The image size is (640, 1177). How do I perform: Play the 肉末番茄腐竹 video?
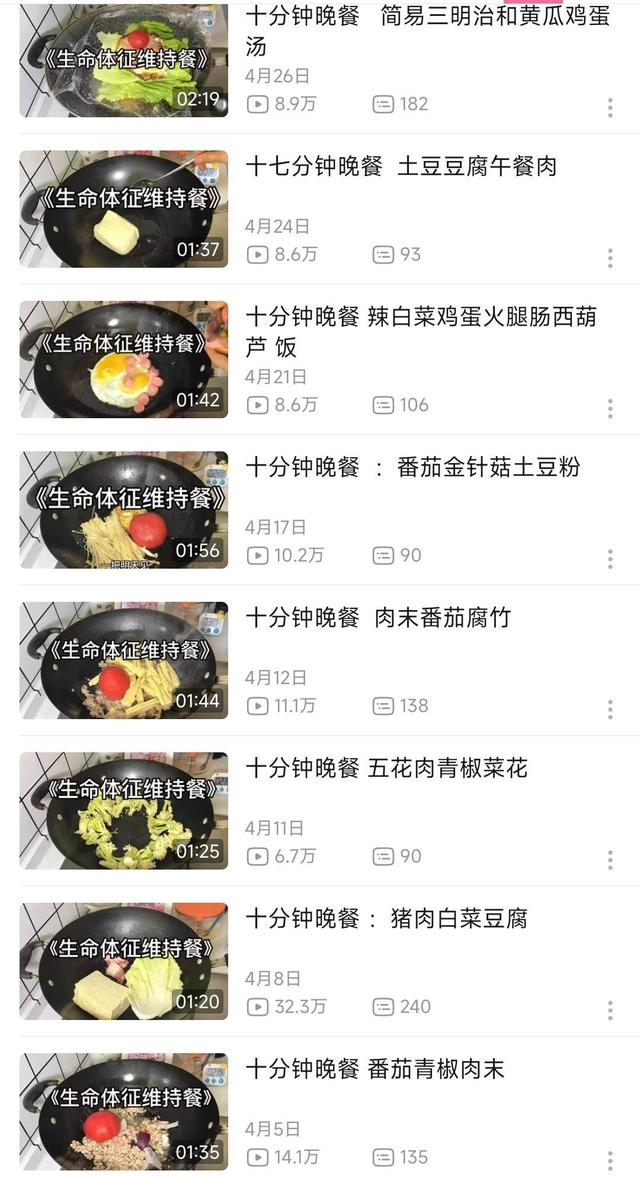[124, 660]
